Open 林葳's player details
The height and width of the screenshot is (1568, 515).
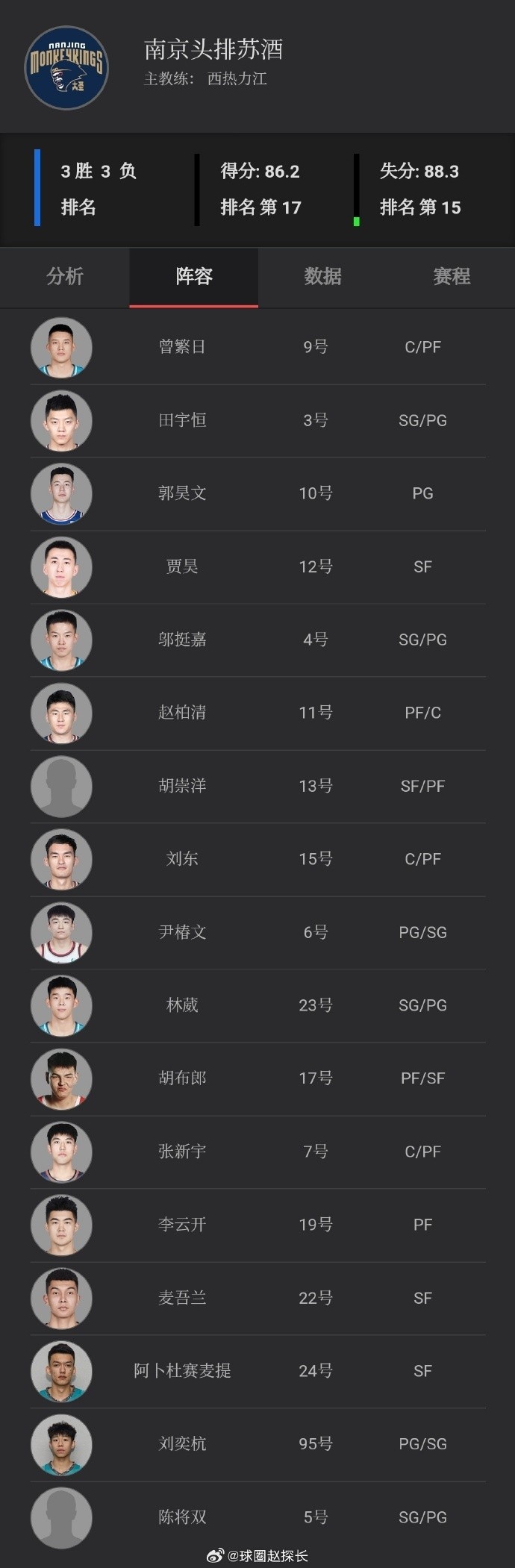[182, 1005]
